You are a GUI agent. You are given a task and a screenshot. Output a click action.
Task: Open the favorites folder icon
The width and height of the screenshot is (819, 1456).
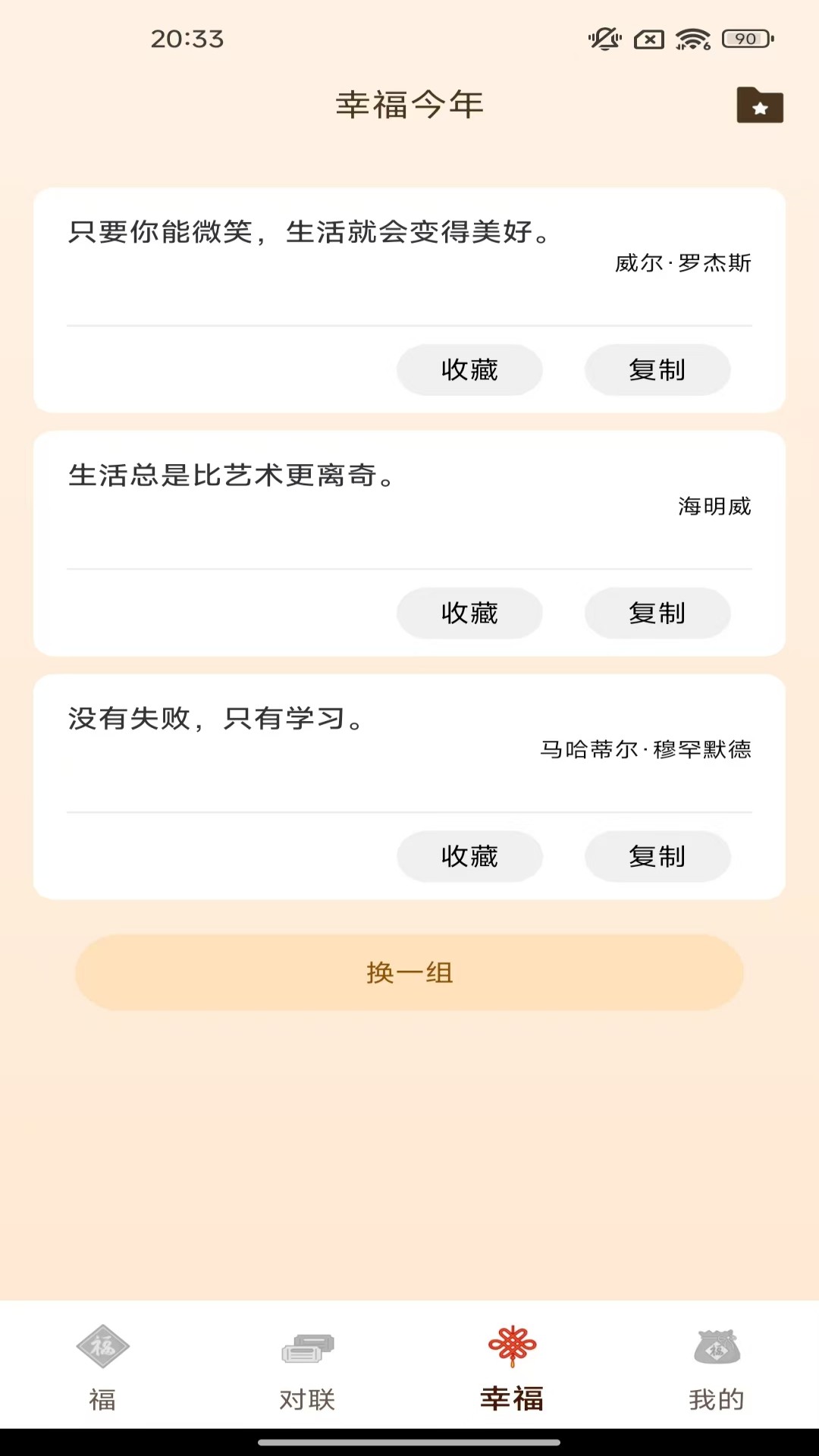pos(760,105)
